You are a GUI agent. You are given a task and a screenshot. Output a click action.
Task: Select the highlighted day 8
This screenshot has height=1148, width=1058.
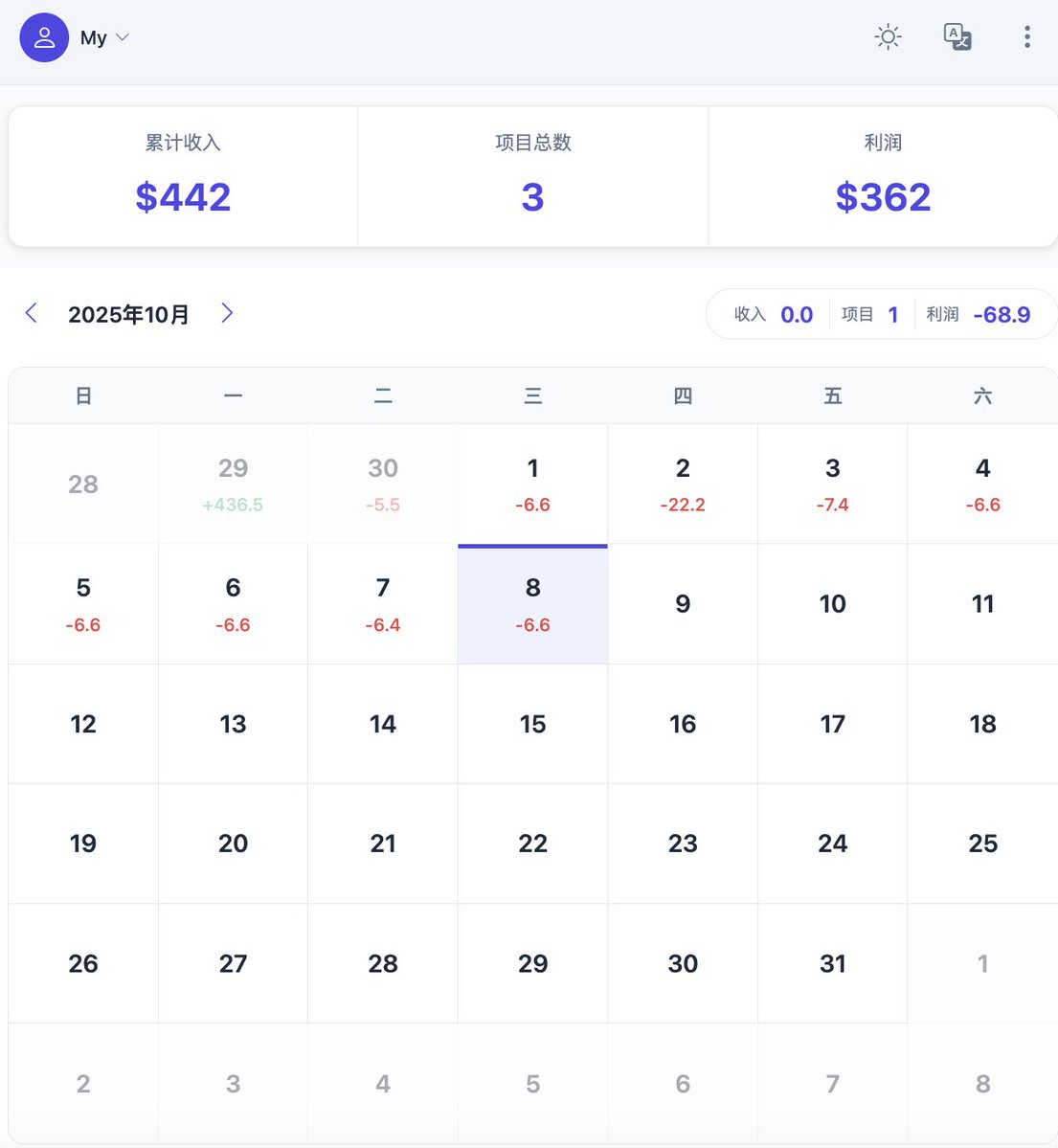(x=532, y=604)
